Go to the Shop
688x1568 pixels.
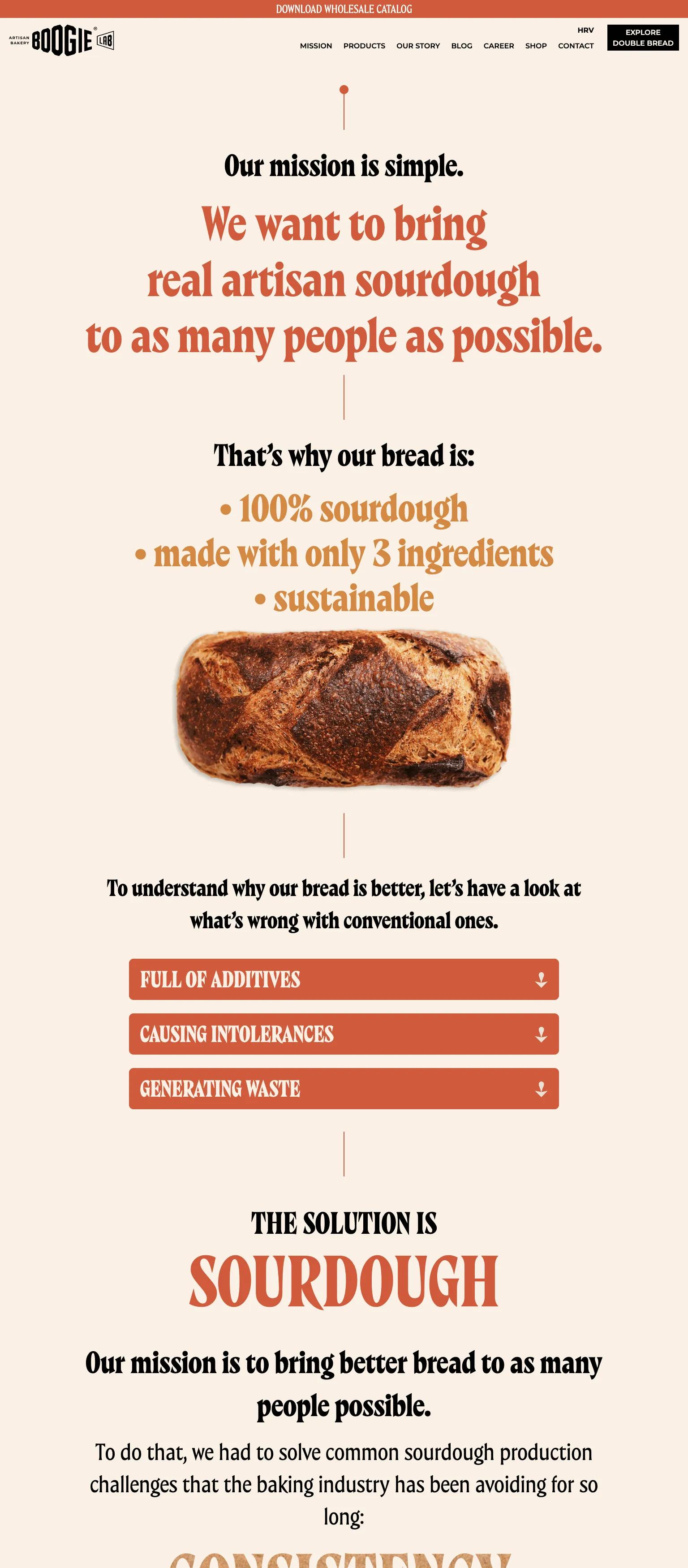536,46
